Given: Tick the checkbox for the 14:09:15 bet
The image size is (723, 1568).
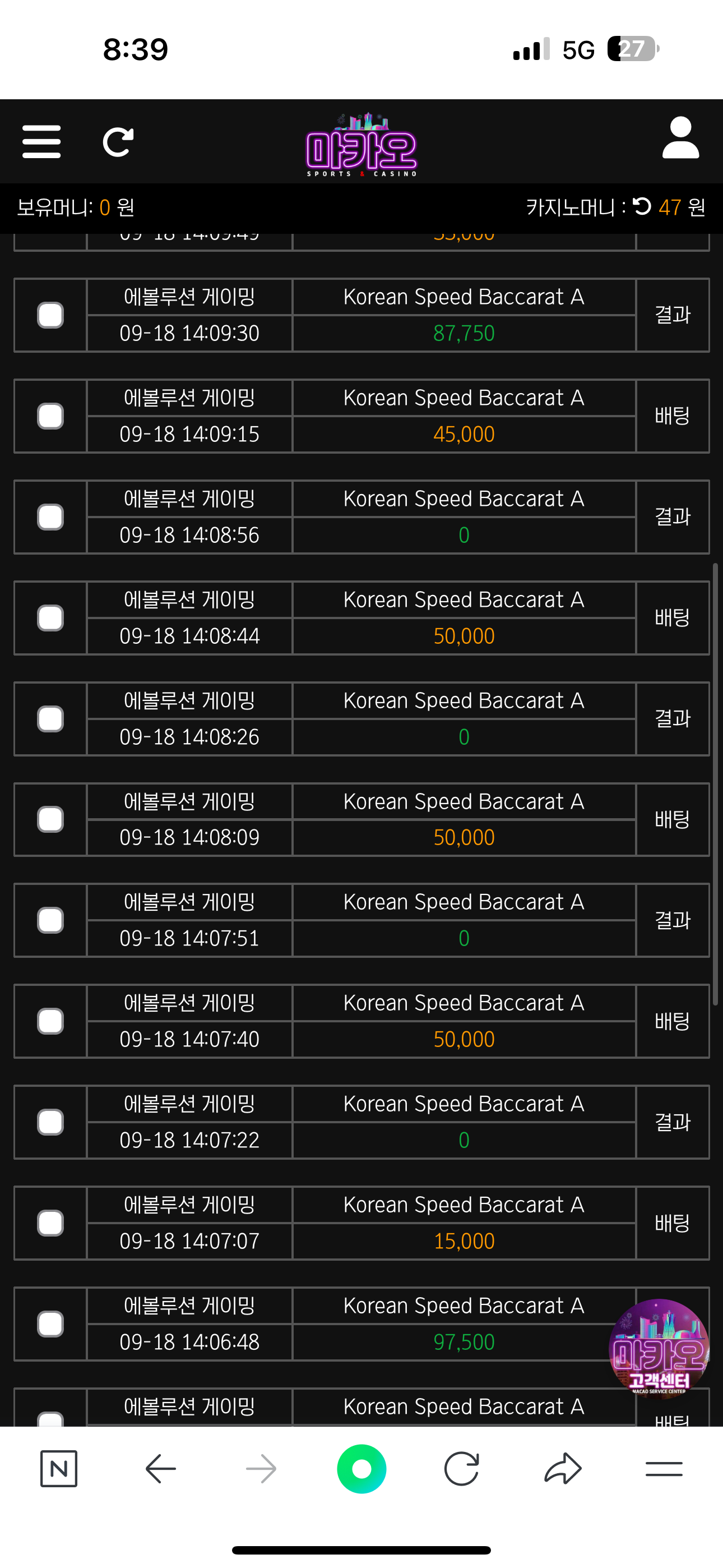Looking at the screenshot, I should (50, 416).
